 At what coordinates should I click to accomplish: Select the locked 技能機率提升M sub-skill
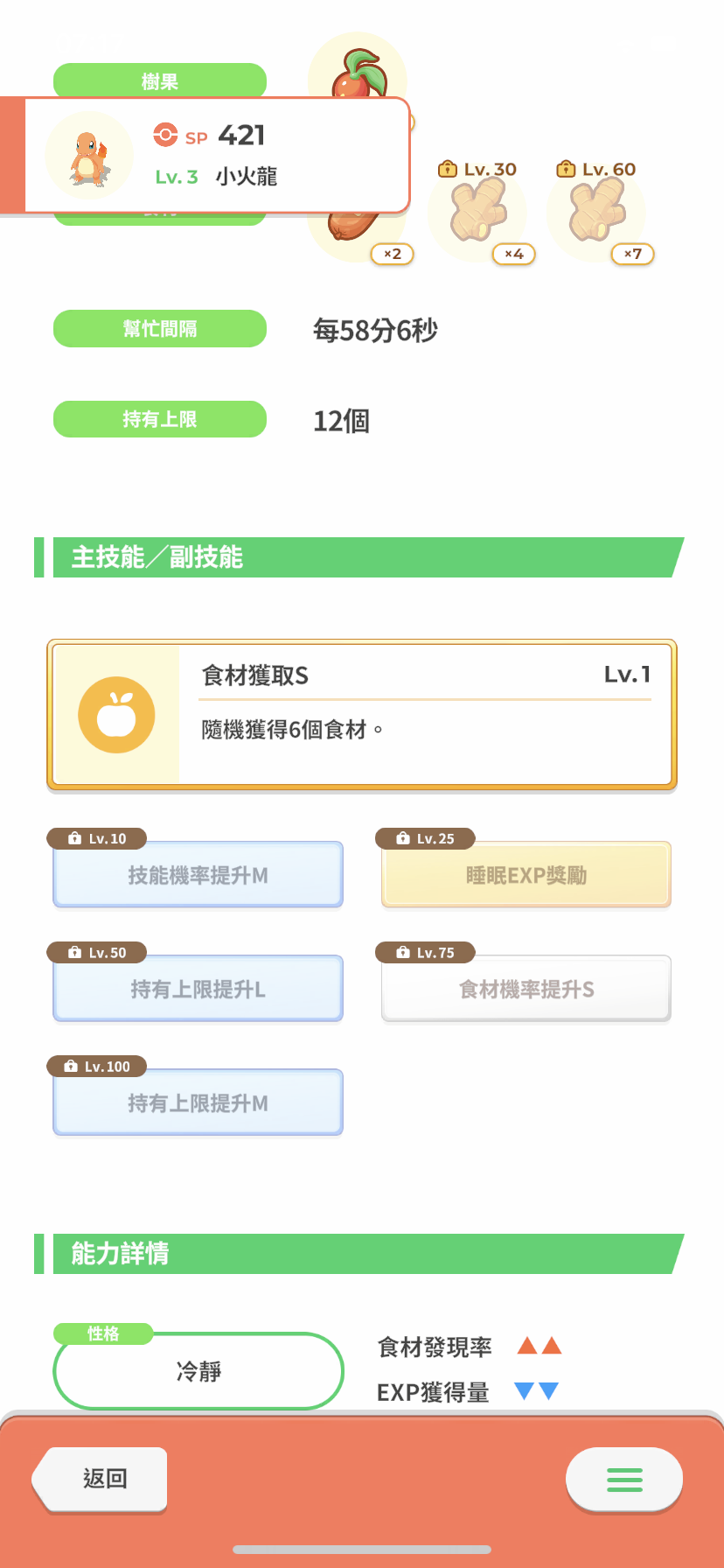(198, 874)
